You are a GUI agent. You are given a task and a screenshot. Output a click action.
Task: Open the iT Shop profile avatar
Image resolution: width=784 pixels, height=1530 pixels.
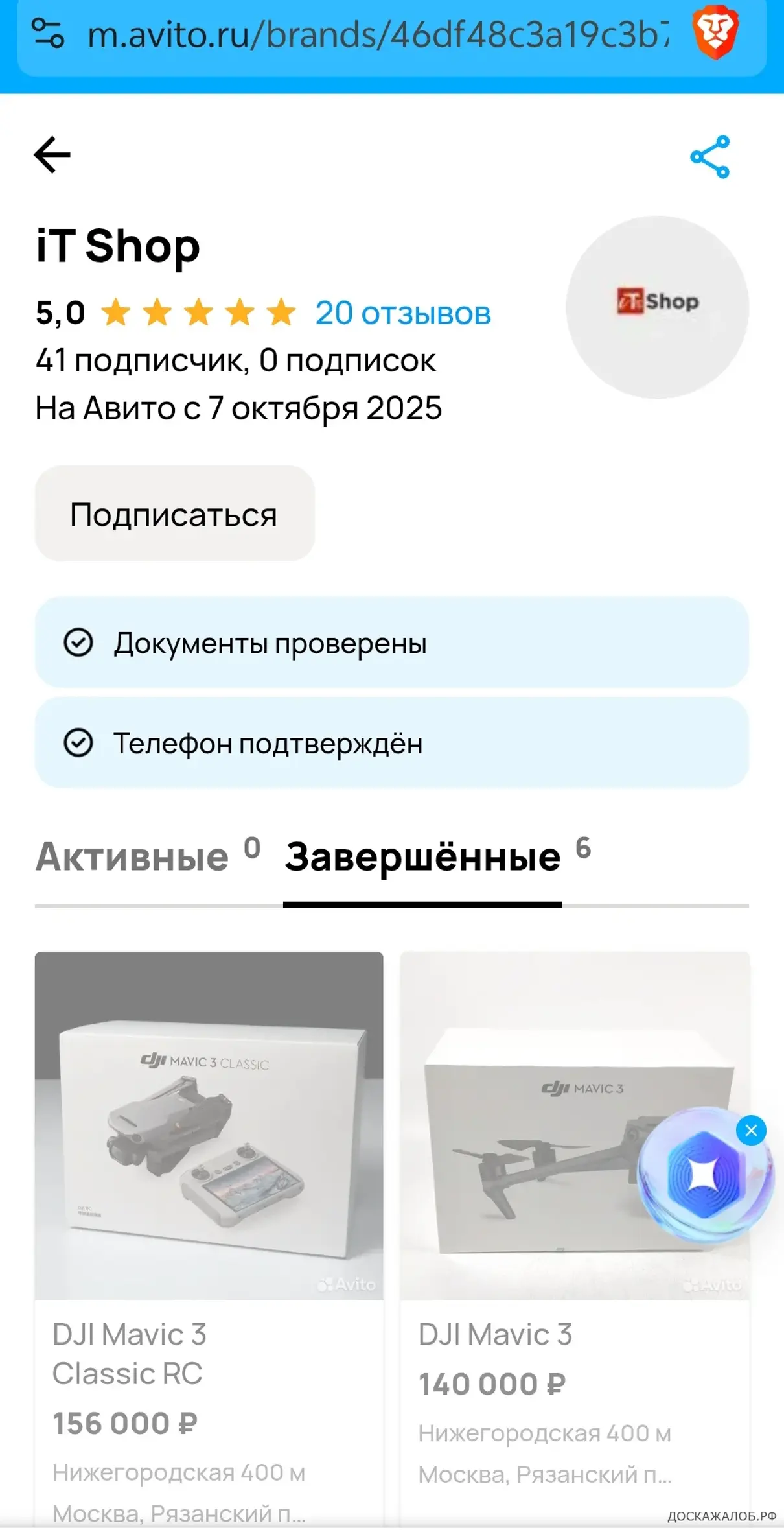tap(657, 307)
